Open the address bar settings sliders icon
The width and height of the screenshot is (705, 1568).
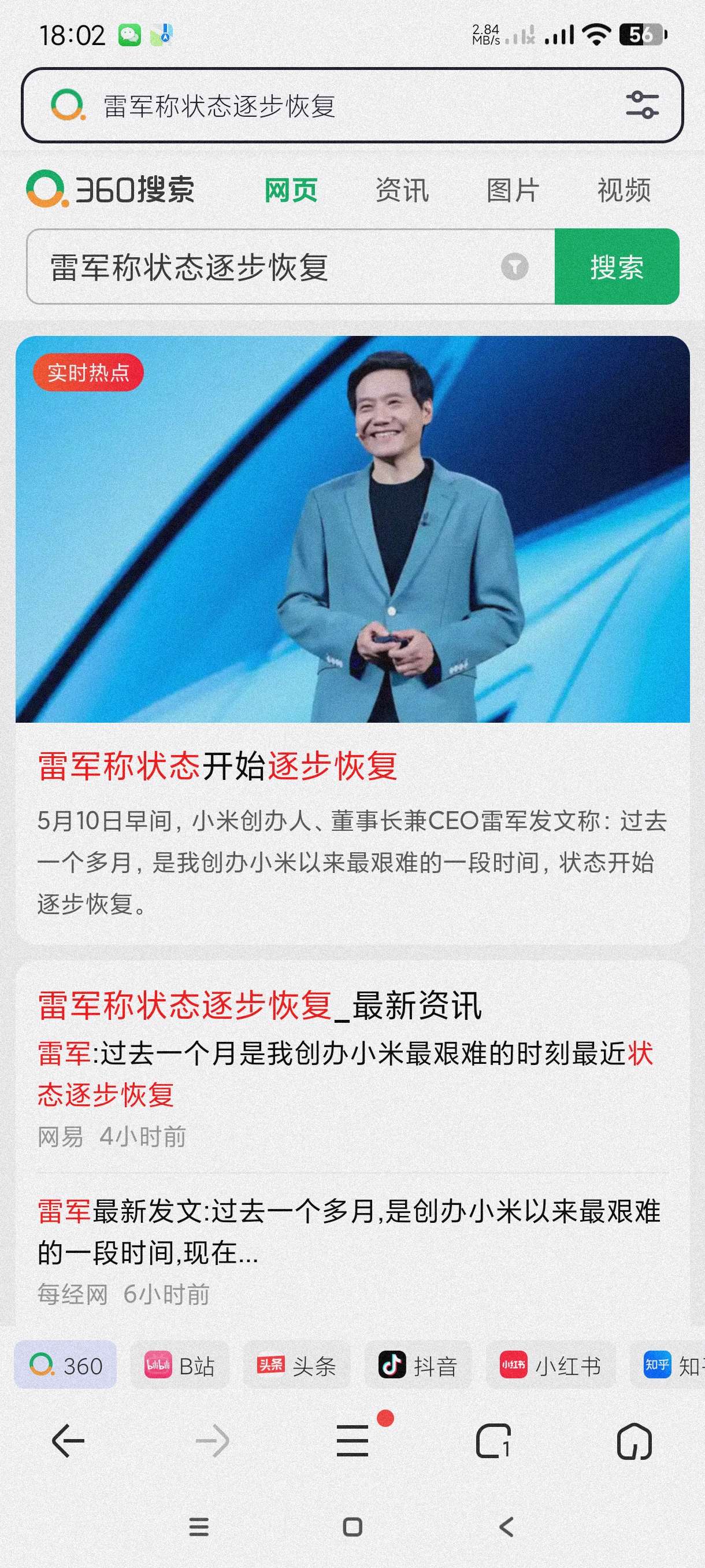coord(642,105)
